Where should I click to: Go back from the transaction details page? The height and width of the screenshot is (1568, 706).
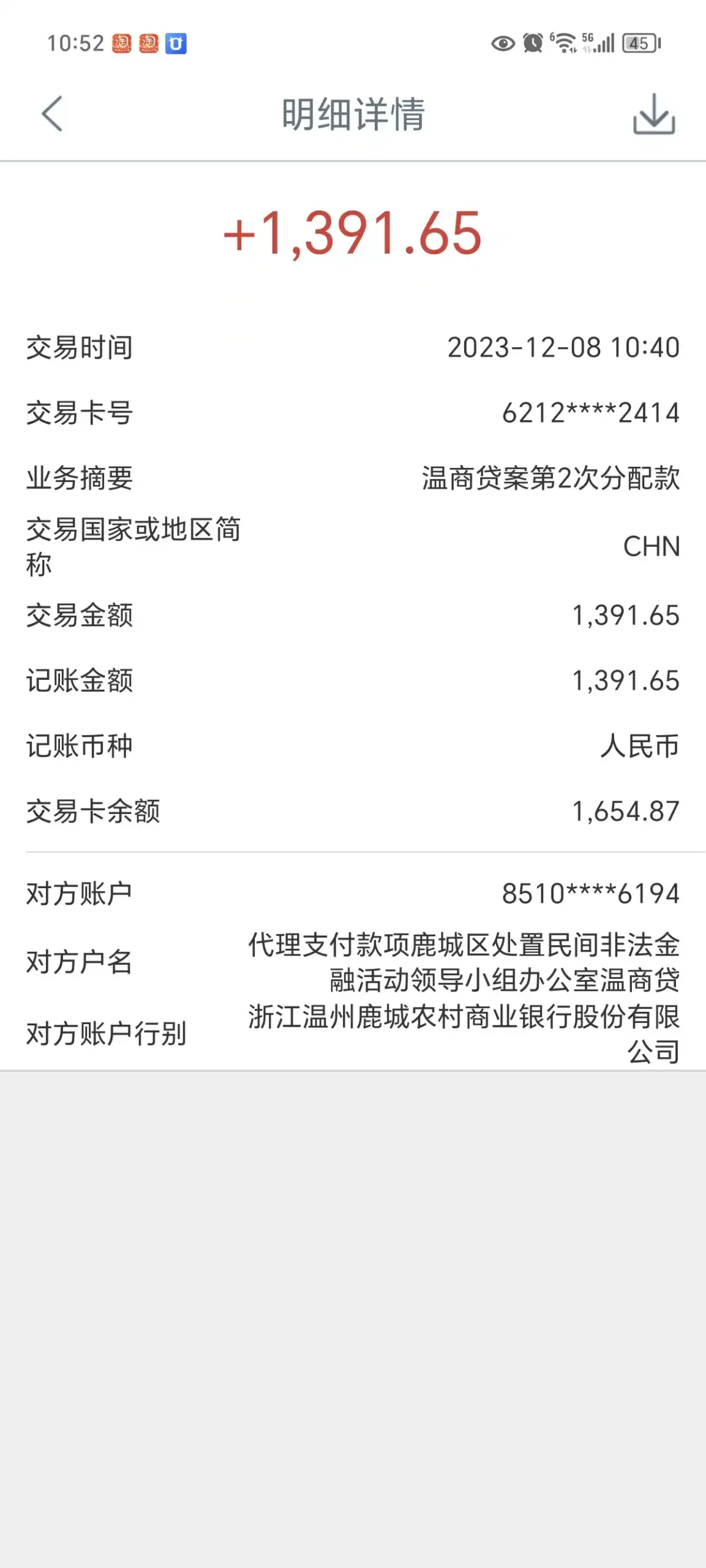pos(53,114)
